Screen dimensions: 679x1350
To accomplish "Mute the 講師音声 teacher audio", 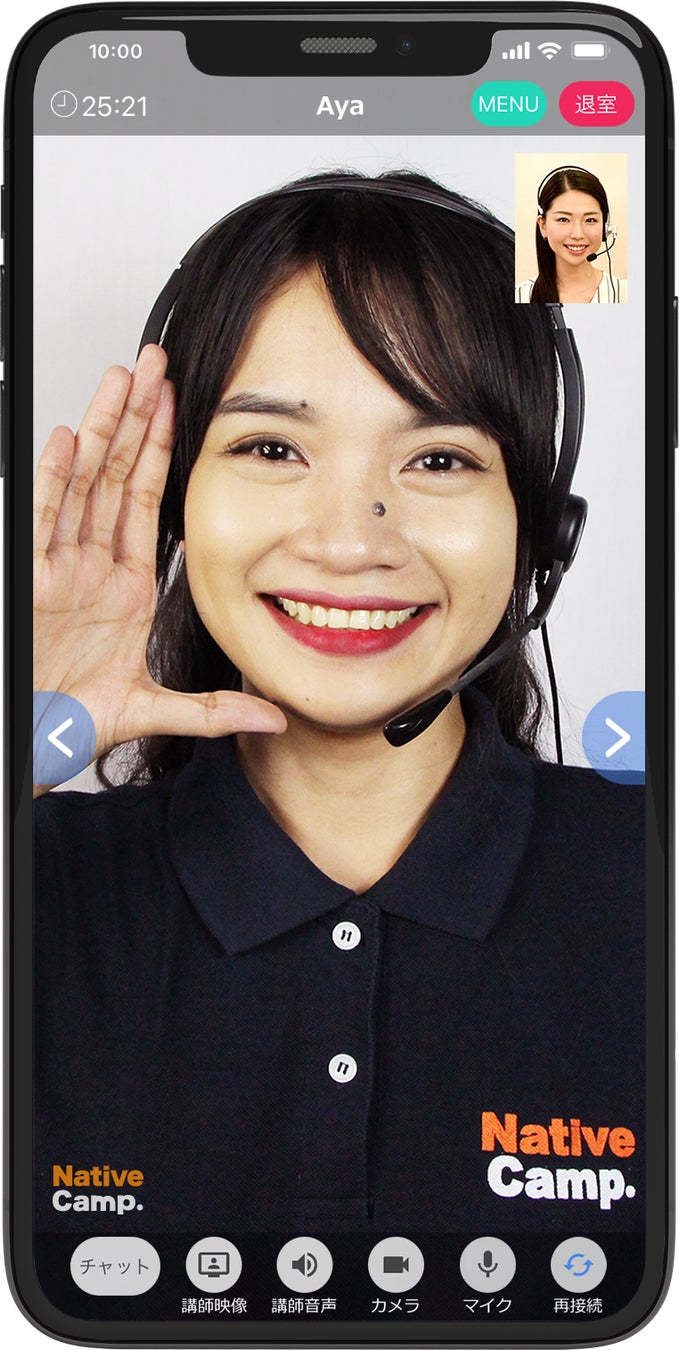I will [304, 1265].
